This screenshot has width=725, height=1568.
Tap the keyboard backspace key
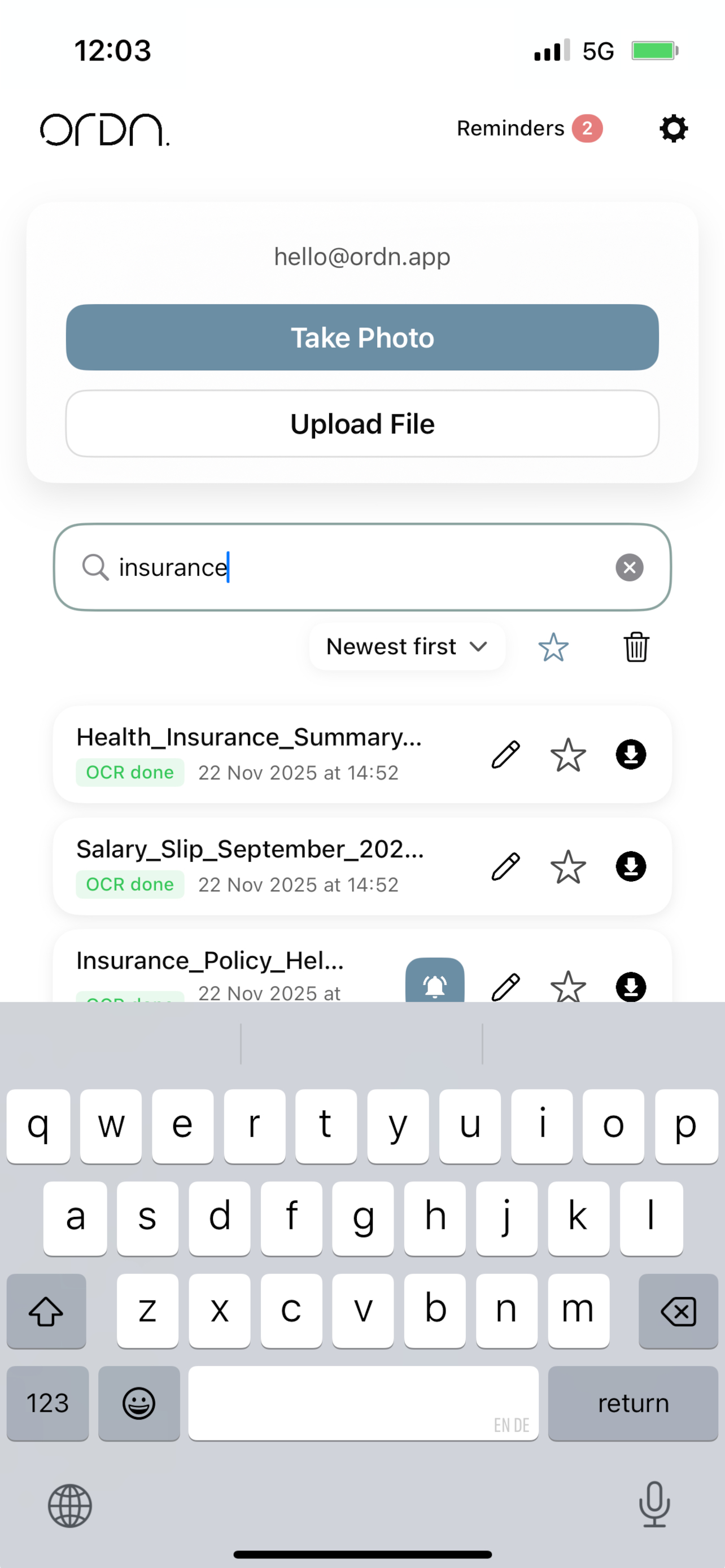tap(678, 1311)
